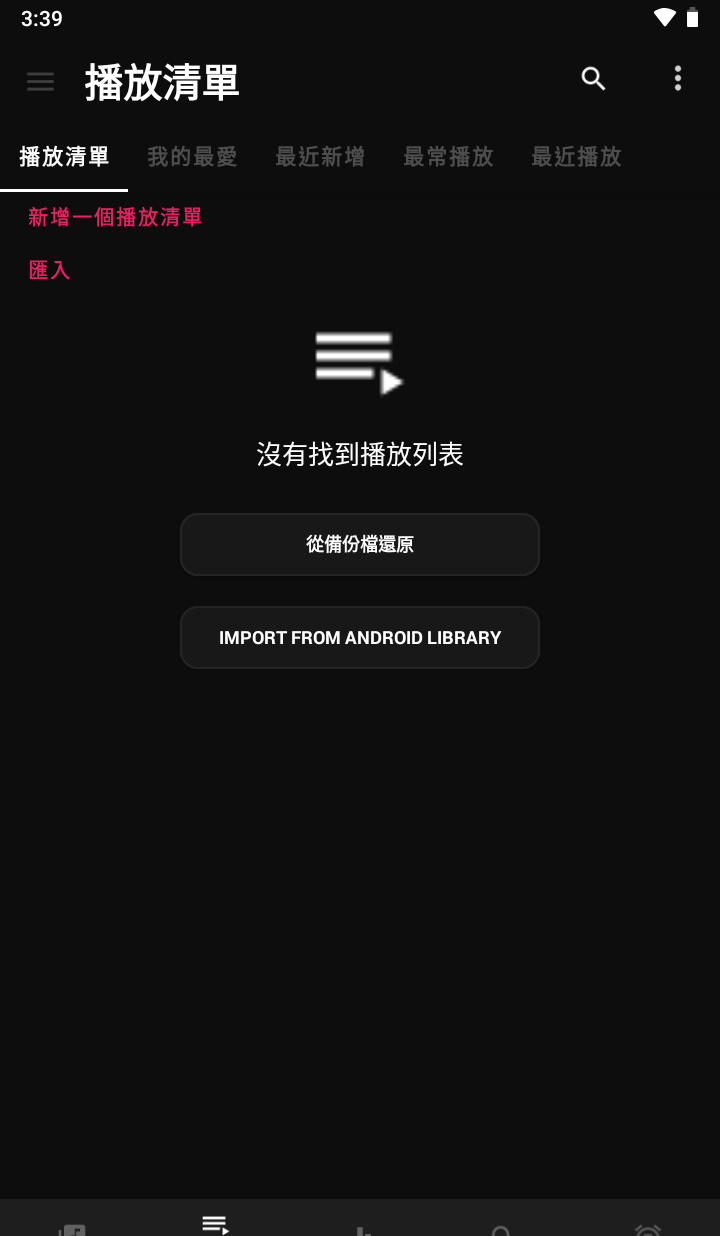Image resolution: width=720 pixels, height=1236 pixels.
Task: Open the navigation drawer menu
Action: coord(41,81)
